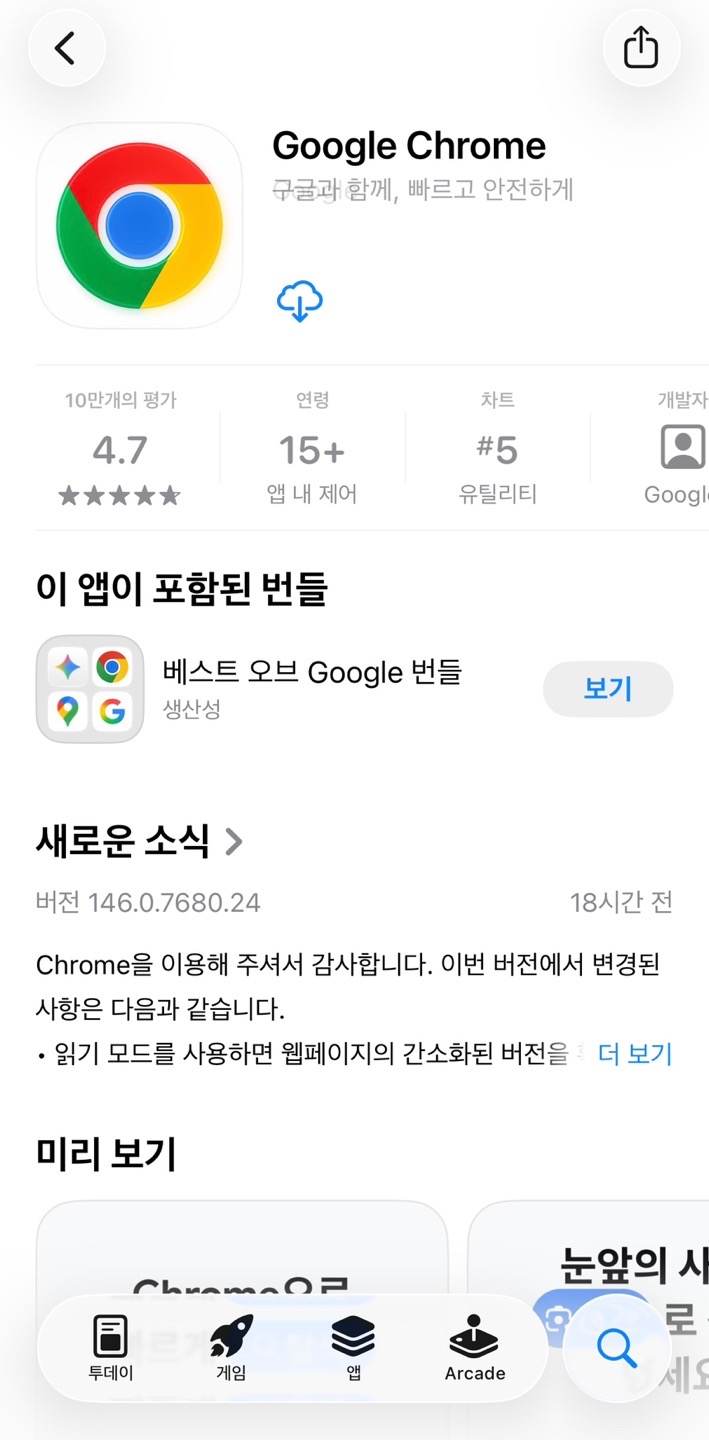Open the search tab
This screenshot has width=709, height=1440.
[616, 1348]
